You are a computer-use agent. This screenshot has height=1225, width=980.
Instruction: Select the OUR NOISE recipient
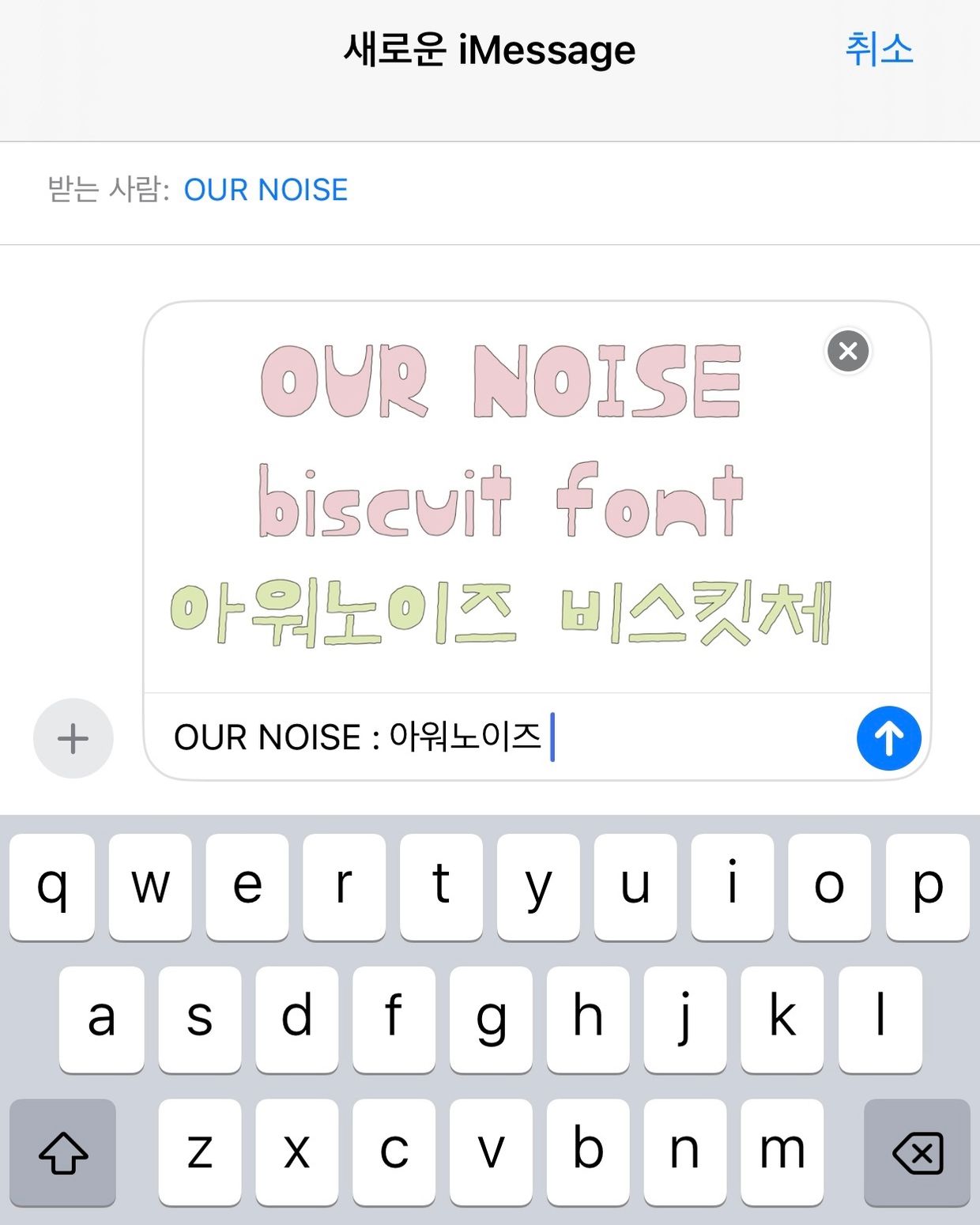click(x=266, y=190)
